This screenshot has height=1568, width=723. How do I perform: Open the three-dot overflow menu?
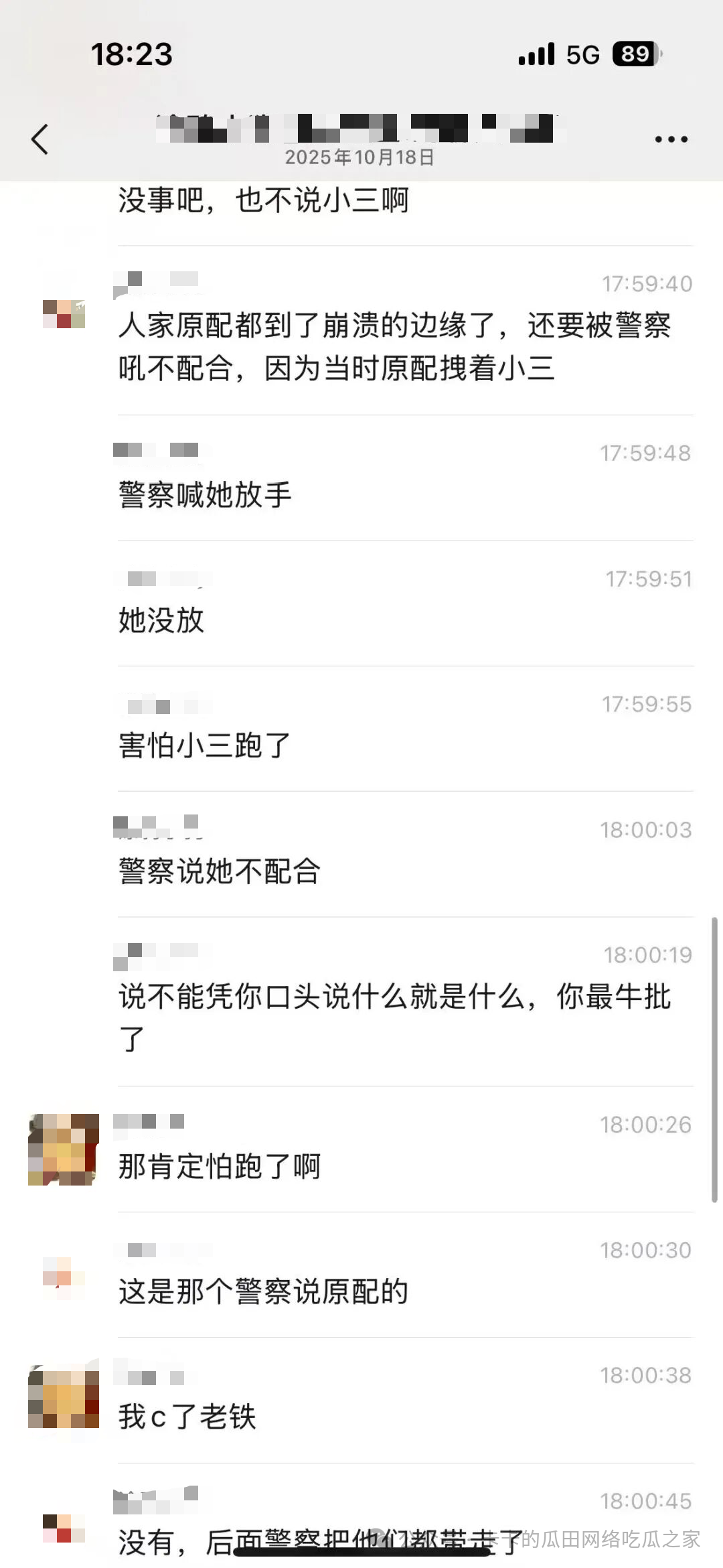(671, 139)
